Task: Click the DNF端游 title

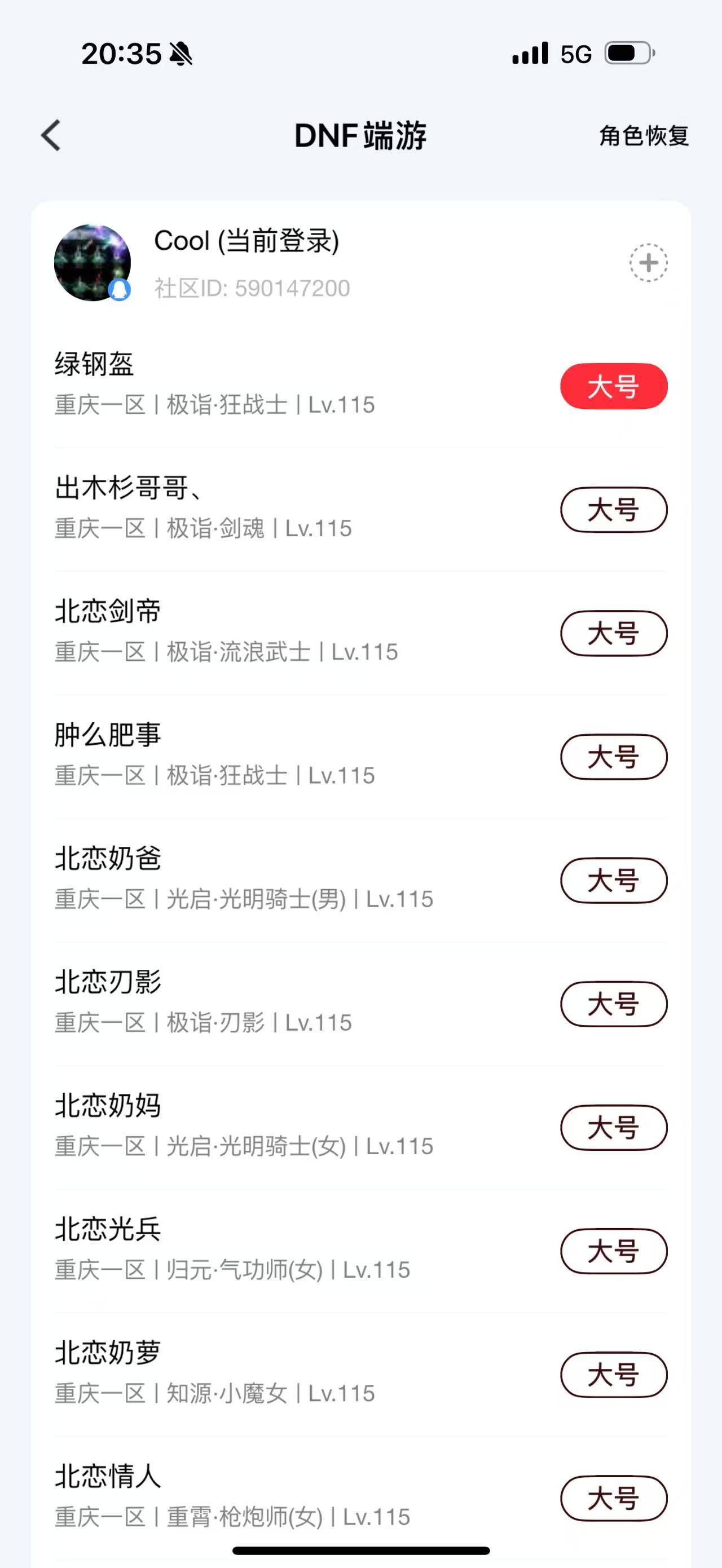Action: pos(361,136)
